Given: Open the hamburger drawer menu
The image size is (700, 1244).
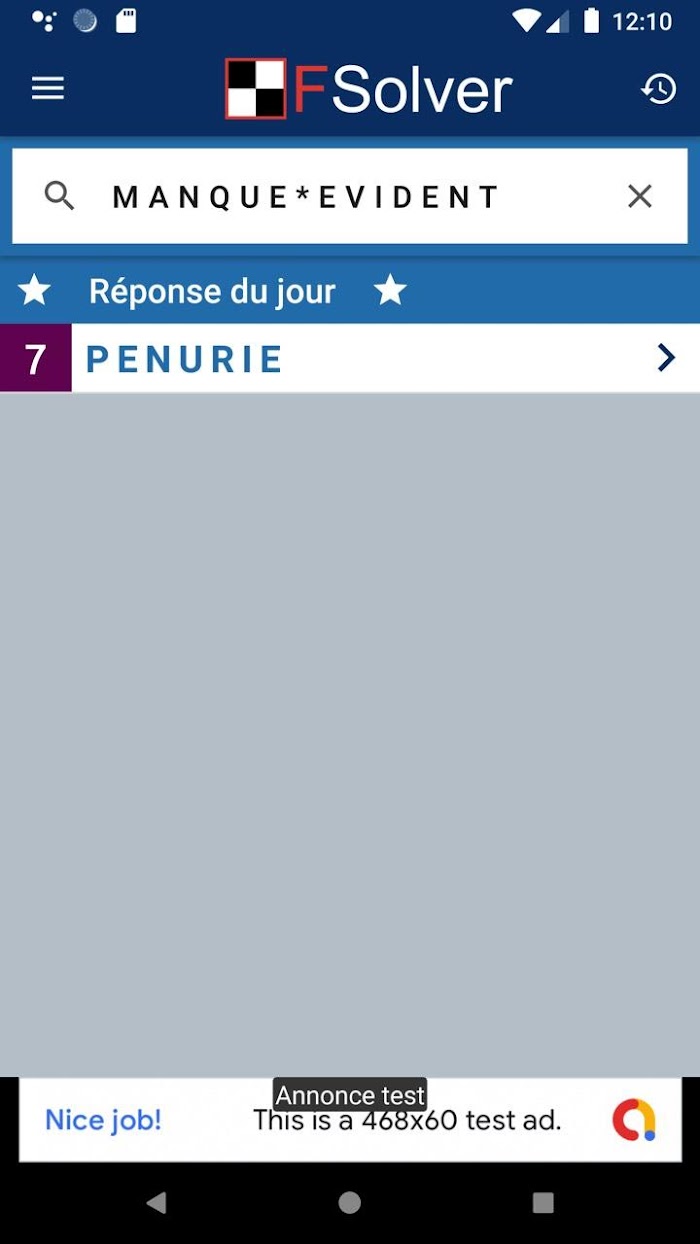Looking at the screenshot, I should click(47, 89).
